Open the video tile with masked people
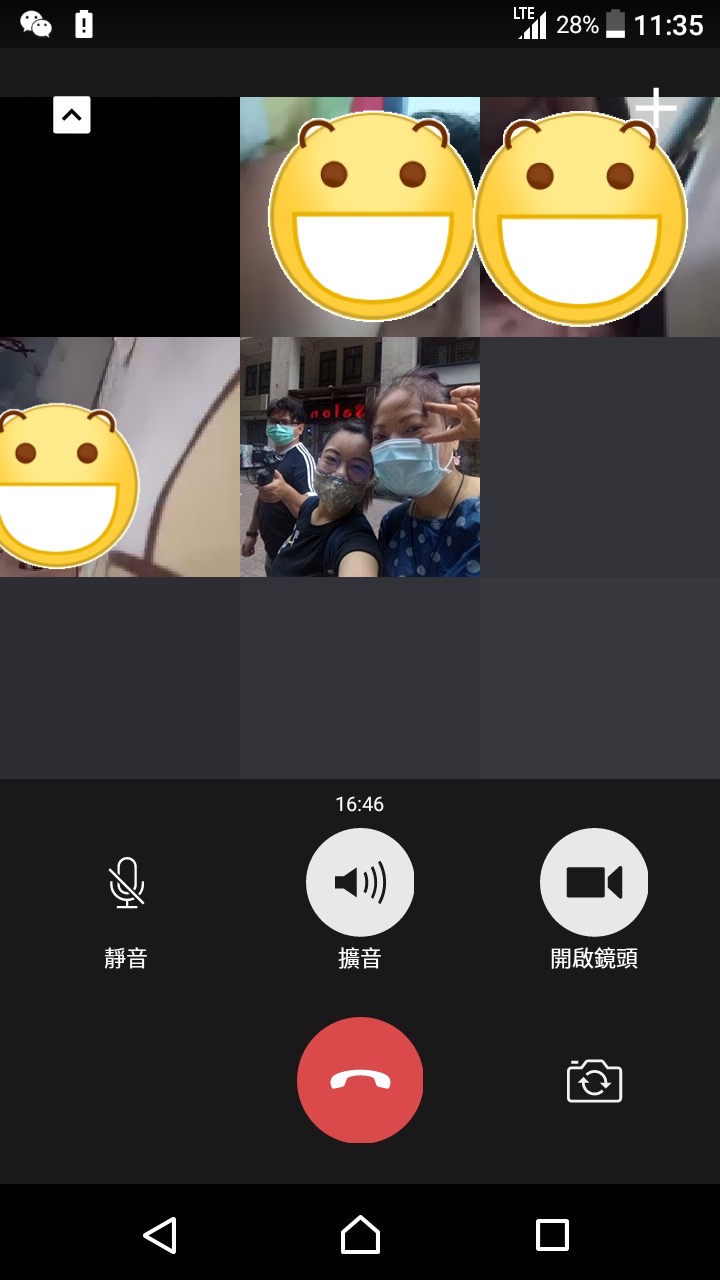 [360, 457]
